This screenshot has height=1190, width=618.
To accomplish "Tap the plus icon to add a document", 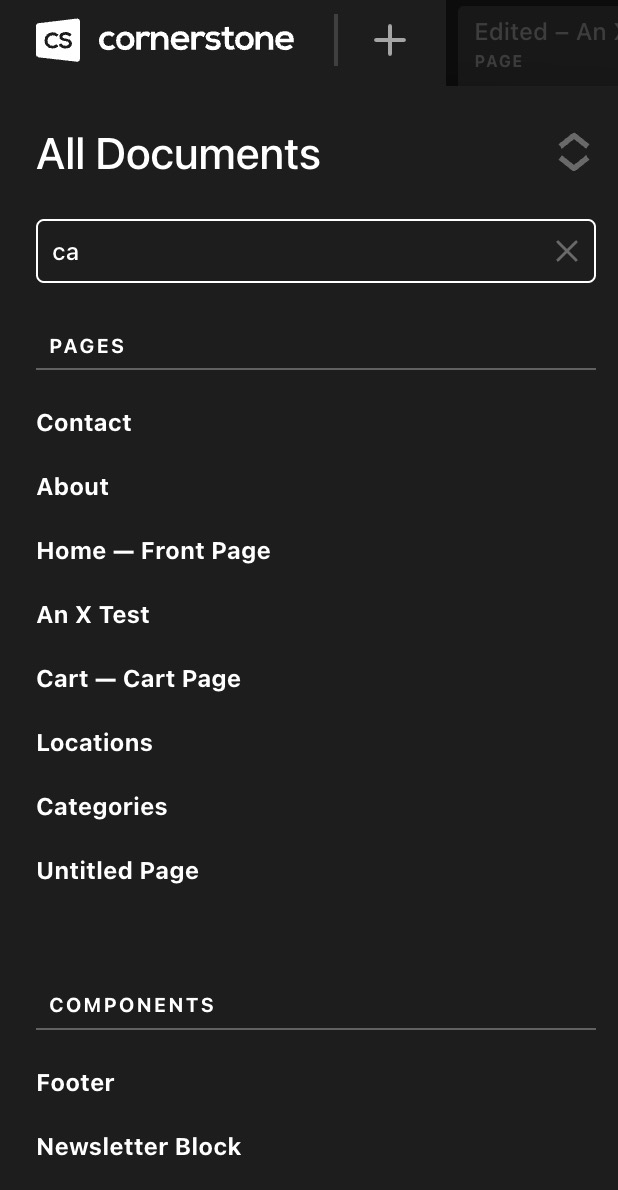I will point(389,41).
